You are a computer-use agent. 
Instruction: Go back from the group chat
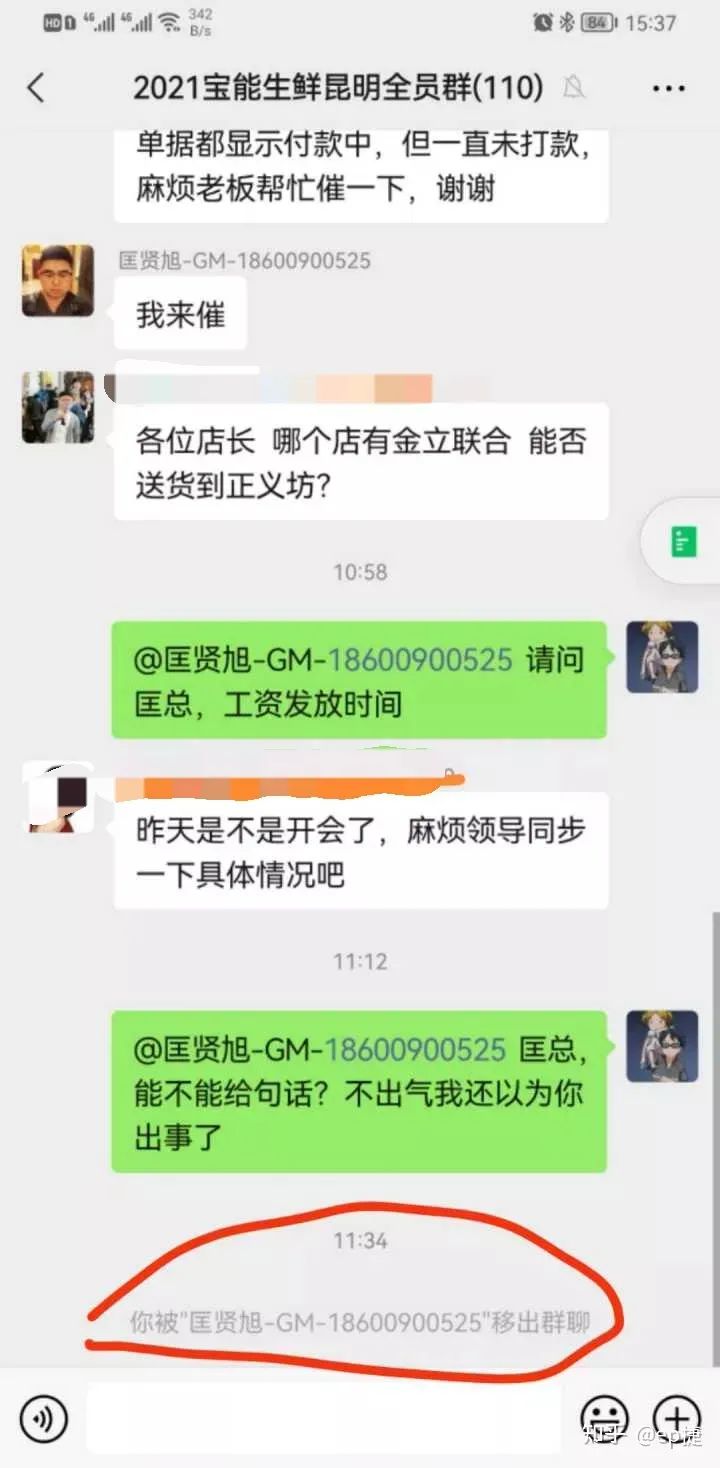point(36,88)
